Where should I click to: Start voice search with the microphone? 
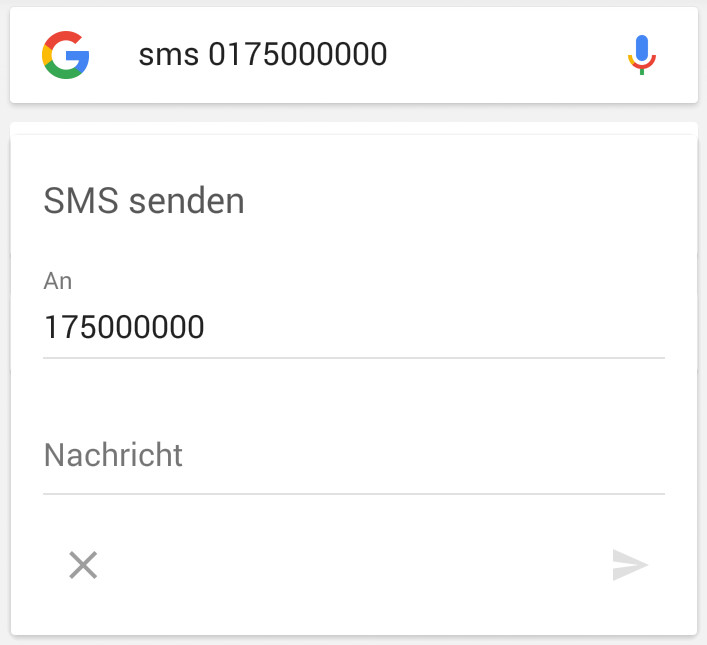click(x=641, y=55)
